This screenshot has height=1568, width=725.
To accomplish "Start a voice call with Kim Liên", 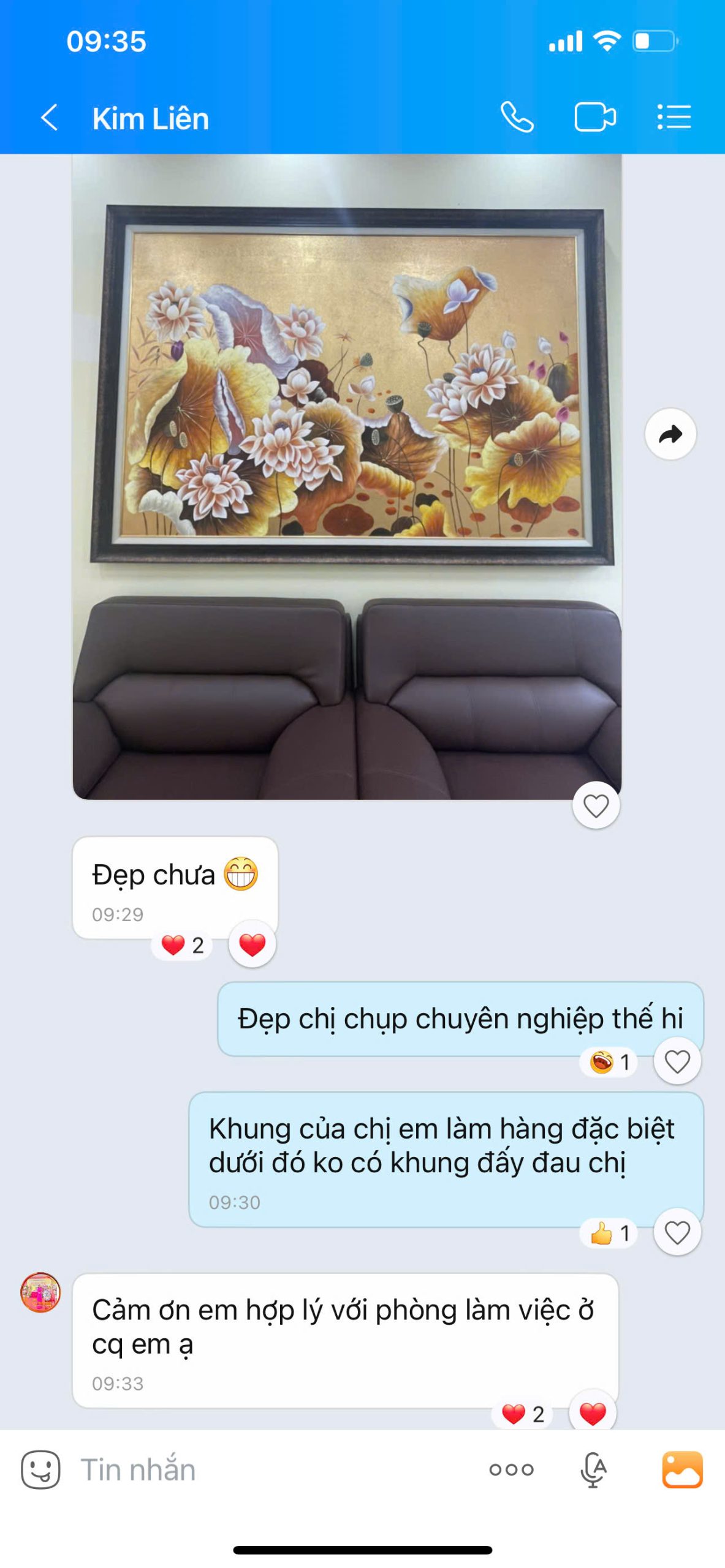I will [517, 117].
